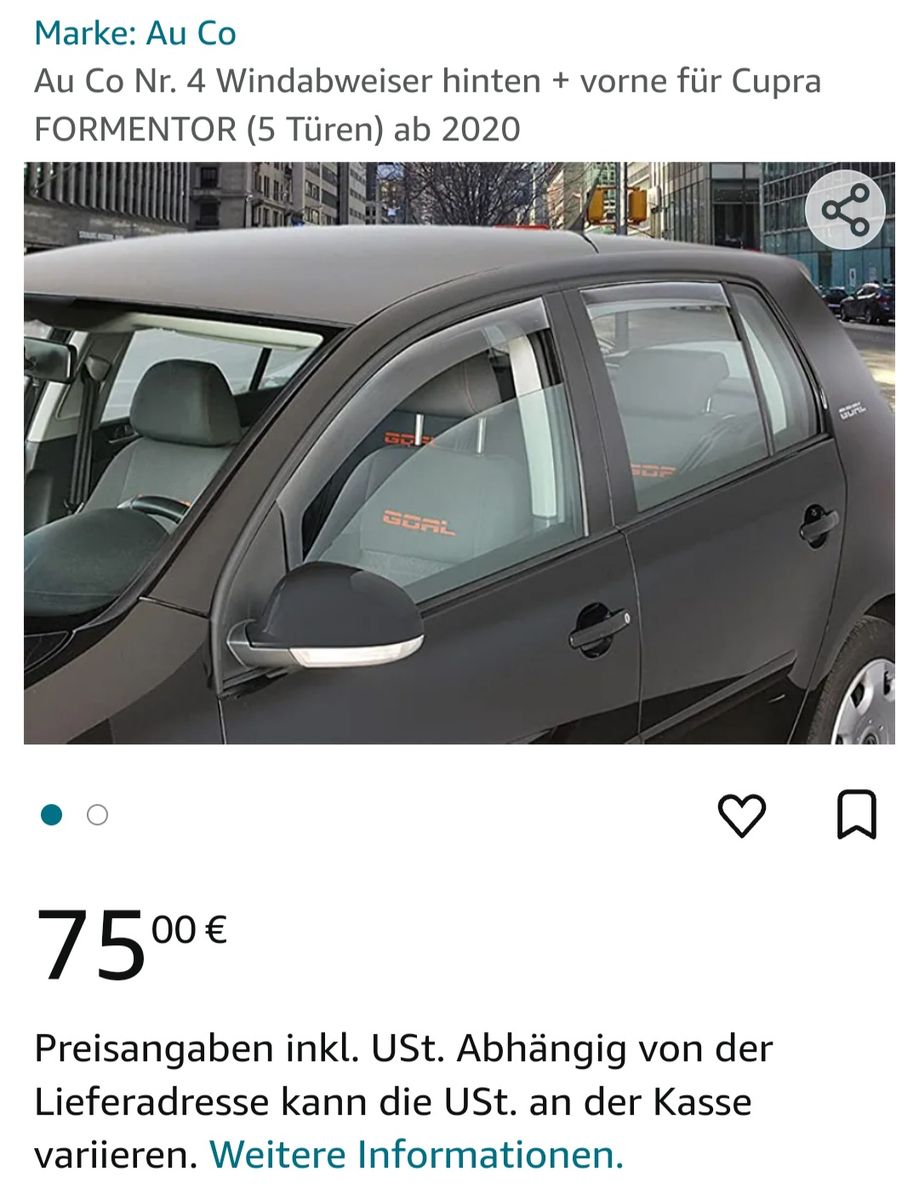The height and width of the screenshot is (1200, 919).
Task: Select the second image page dot
Action: coord(97,815)
